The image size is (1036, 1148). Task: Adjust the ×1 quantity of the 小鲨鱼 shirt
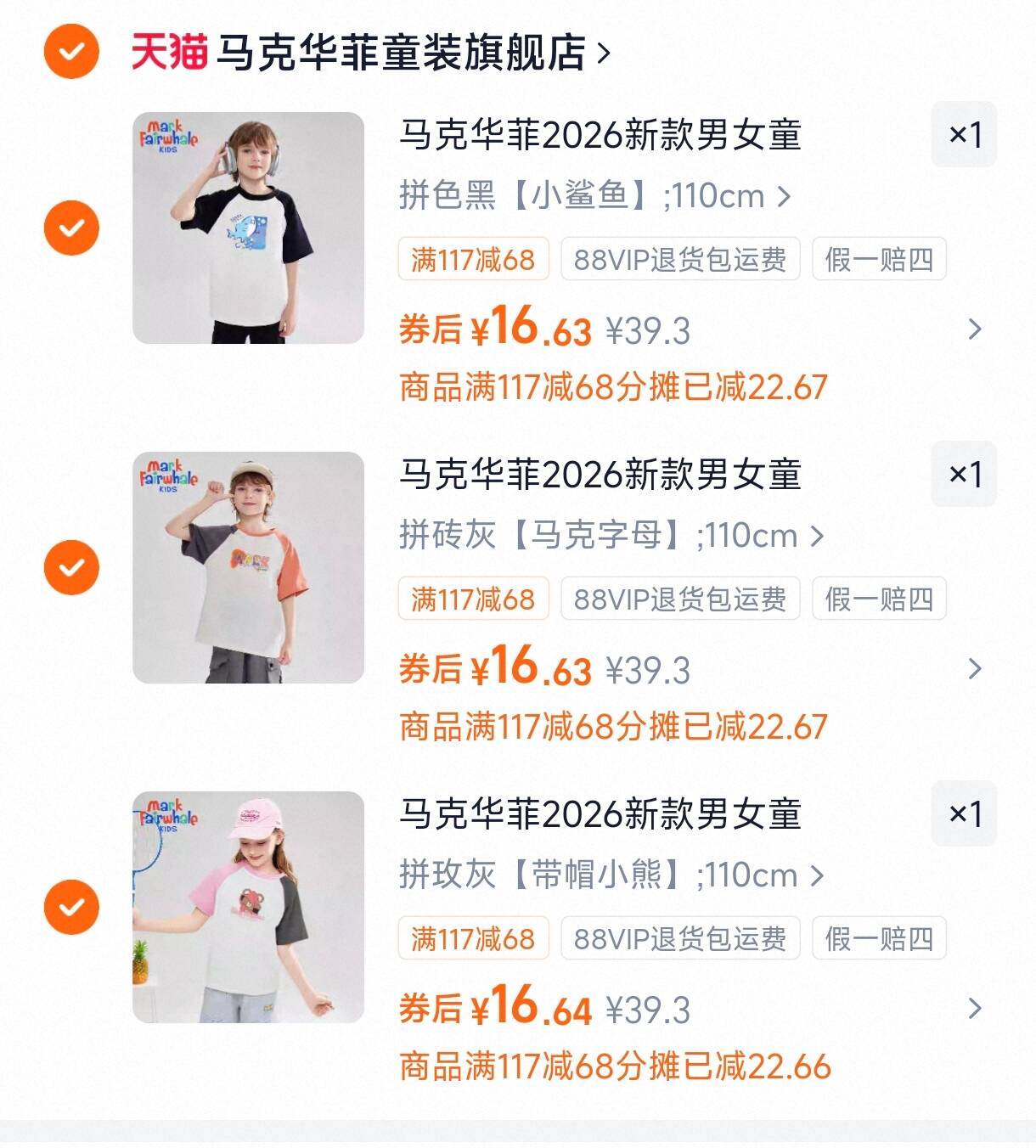point(964,134)
